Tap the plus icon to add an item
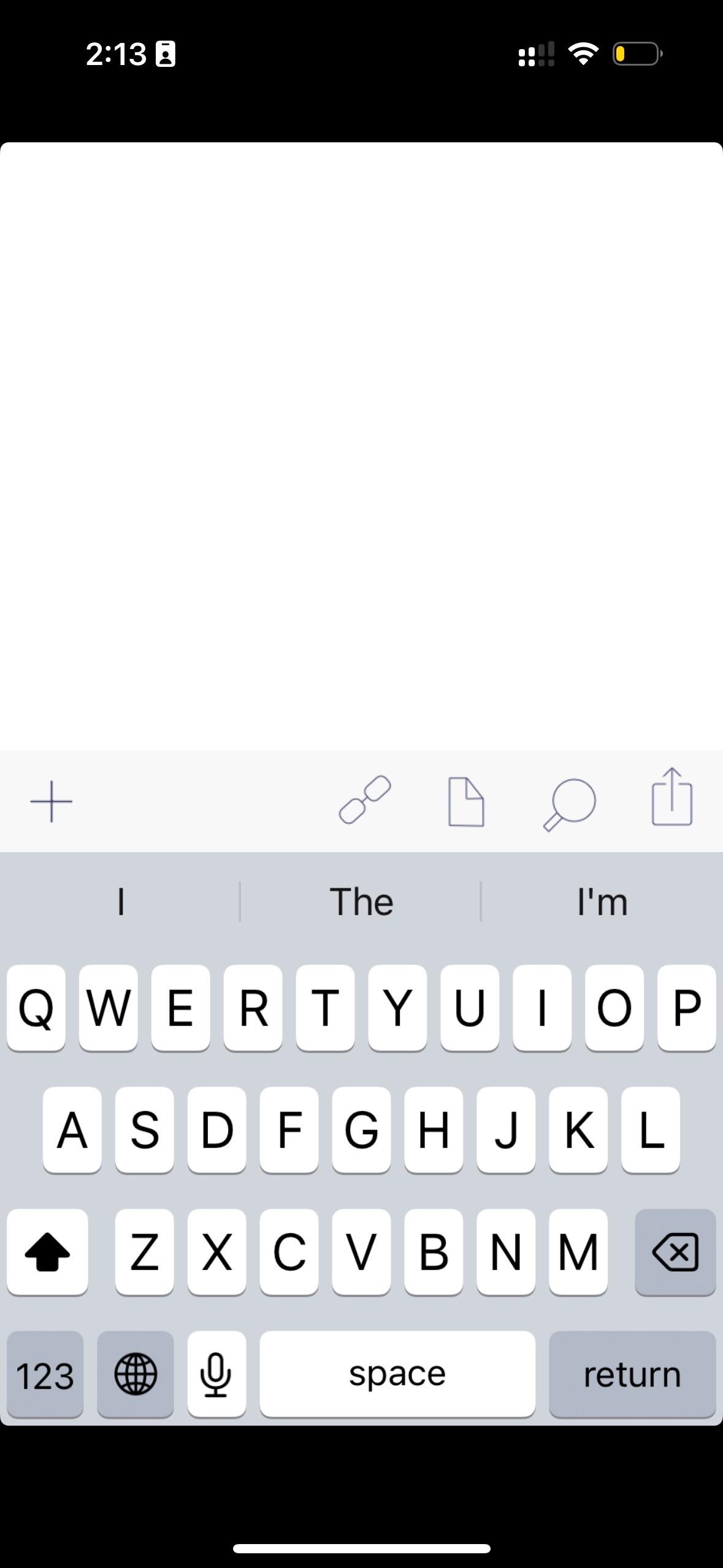Screen dimensions: 723x1568 click(x=52, y=801)
